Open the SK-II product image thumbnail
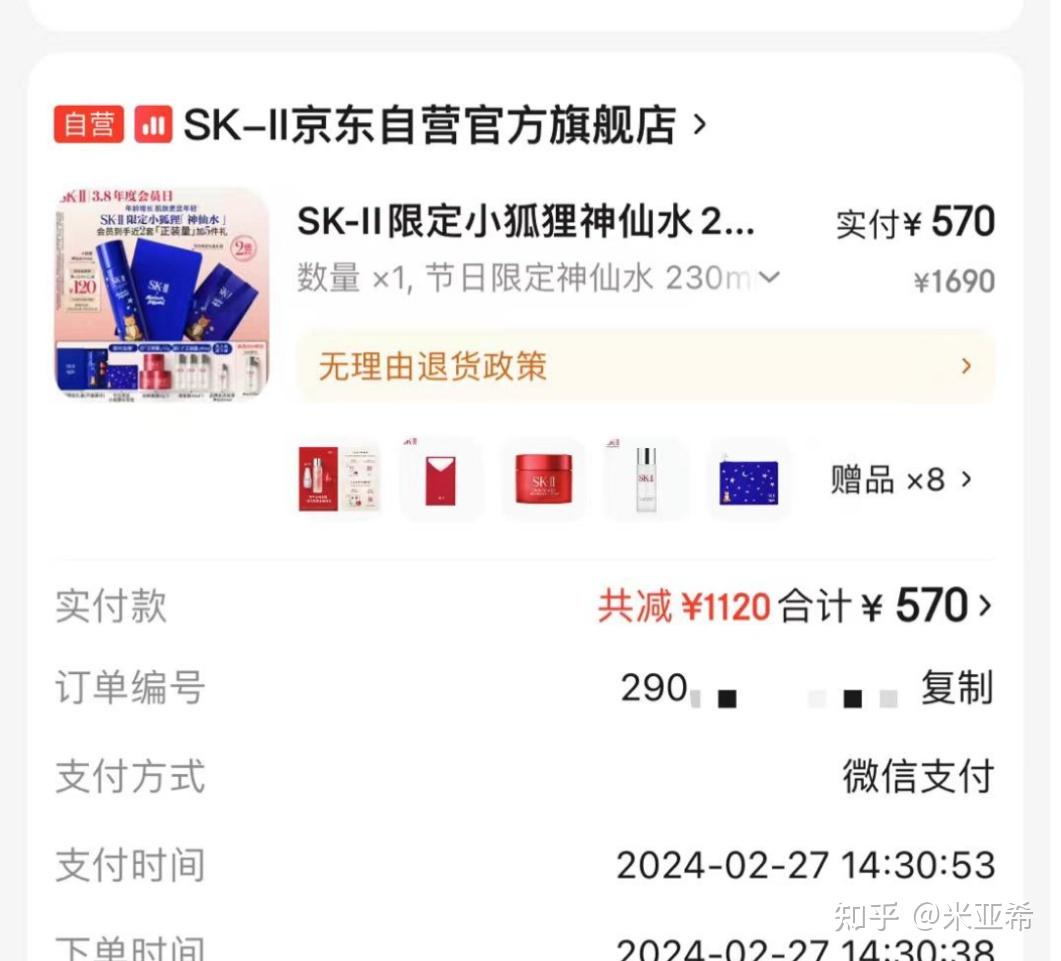Screen dimensions: 1061x961 [x=162, y=294]
